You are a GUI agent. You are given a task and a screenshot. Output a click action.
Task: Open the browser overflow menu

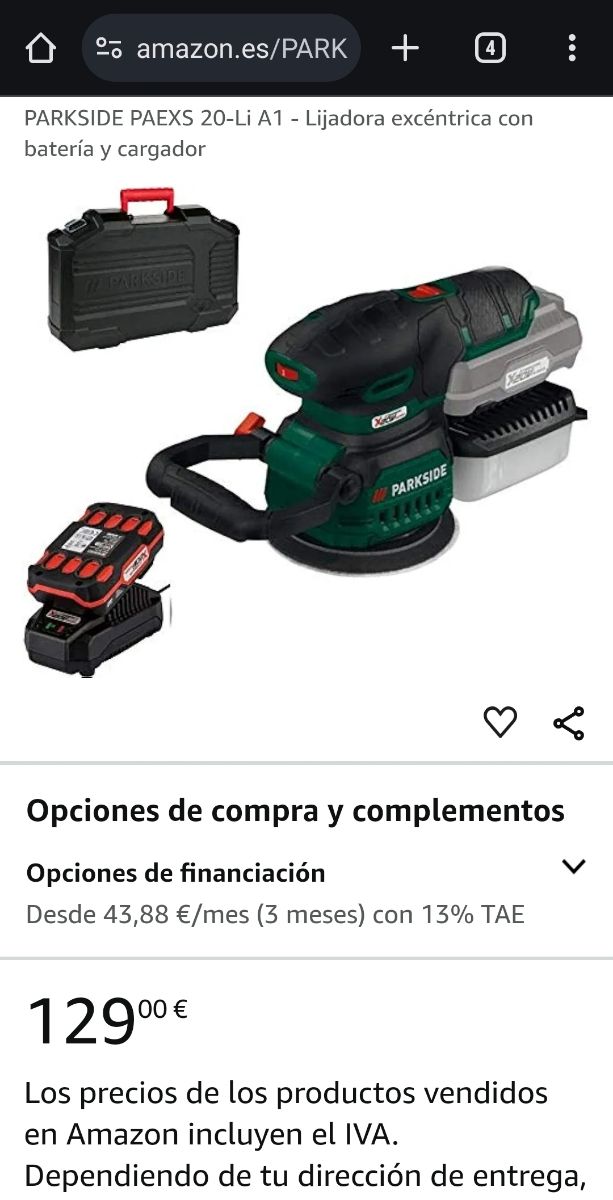coord(571,48)
